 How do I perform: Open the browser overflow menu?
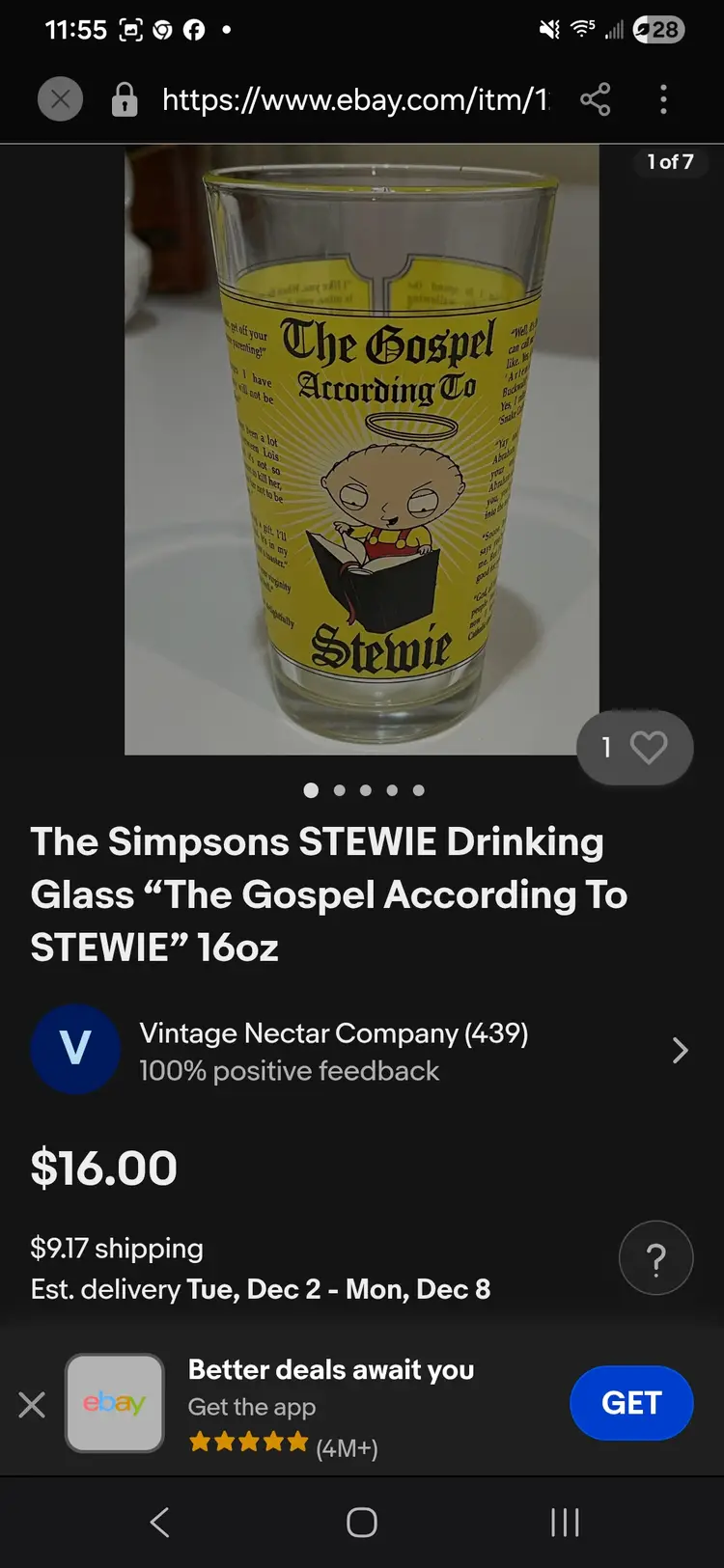pos(663,98)
